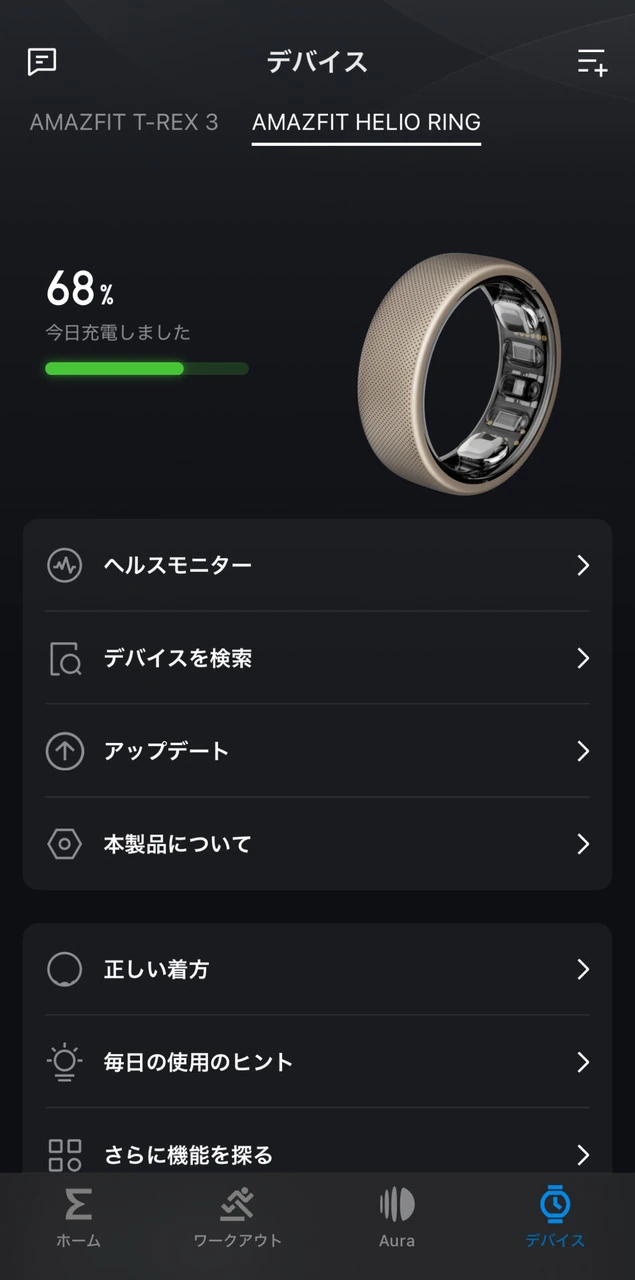Screen dimensions: 635x1280
Task: Open 本製品について row
Action: click(x=317, y=844)
